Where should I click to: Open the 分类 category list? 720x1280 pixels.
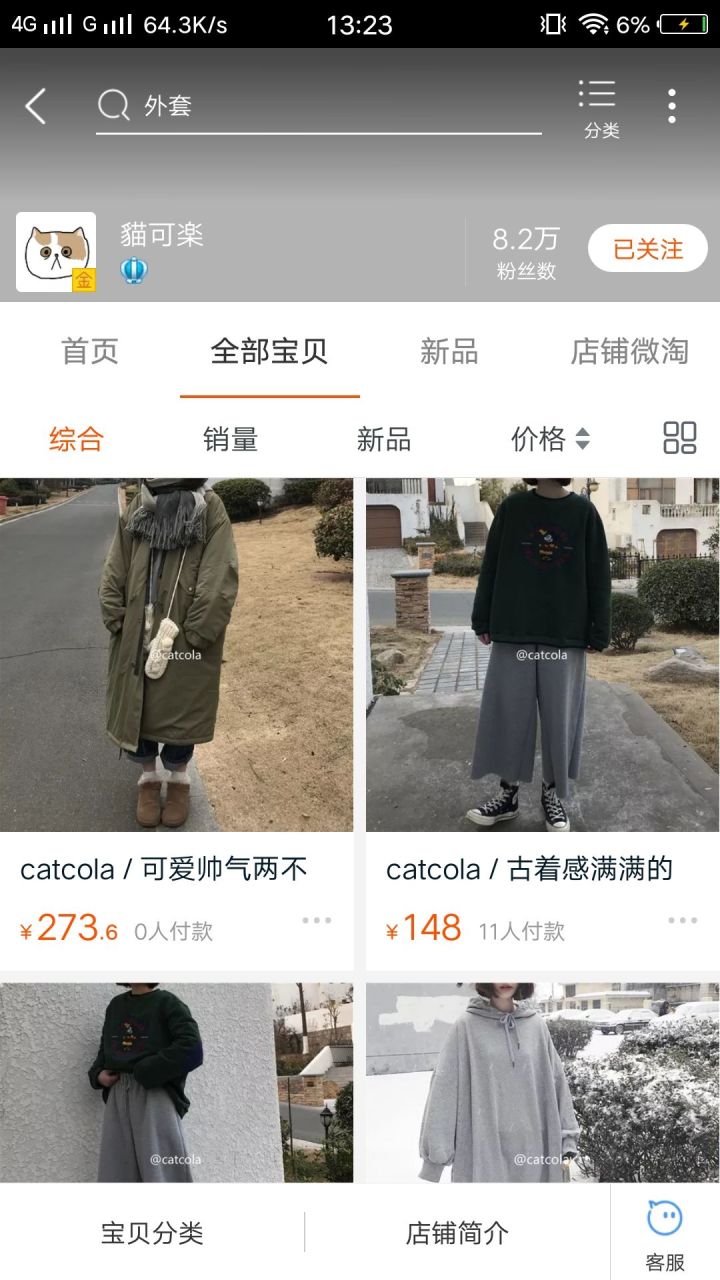[x=600, y=109]
